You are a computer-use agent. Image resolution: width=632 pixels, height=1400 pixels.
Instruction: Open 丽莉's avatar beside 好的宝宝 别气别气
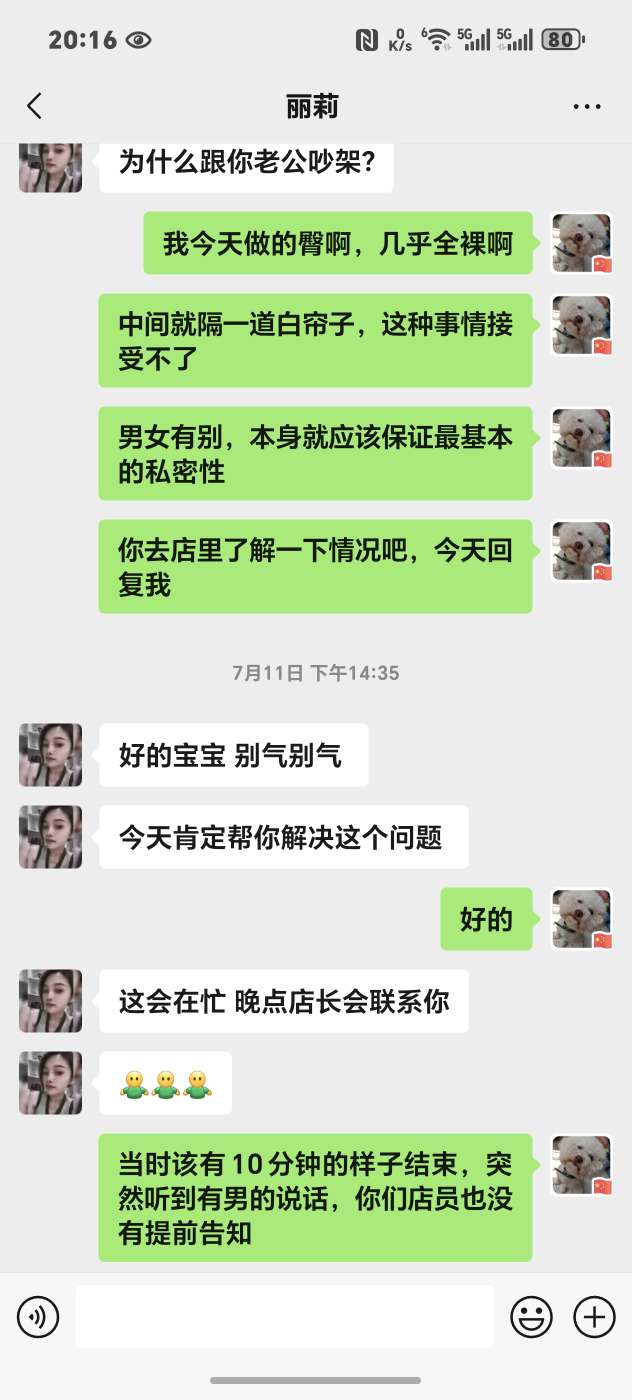(50, 755)
